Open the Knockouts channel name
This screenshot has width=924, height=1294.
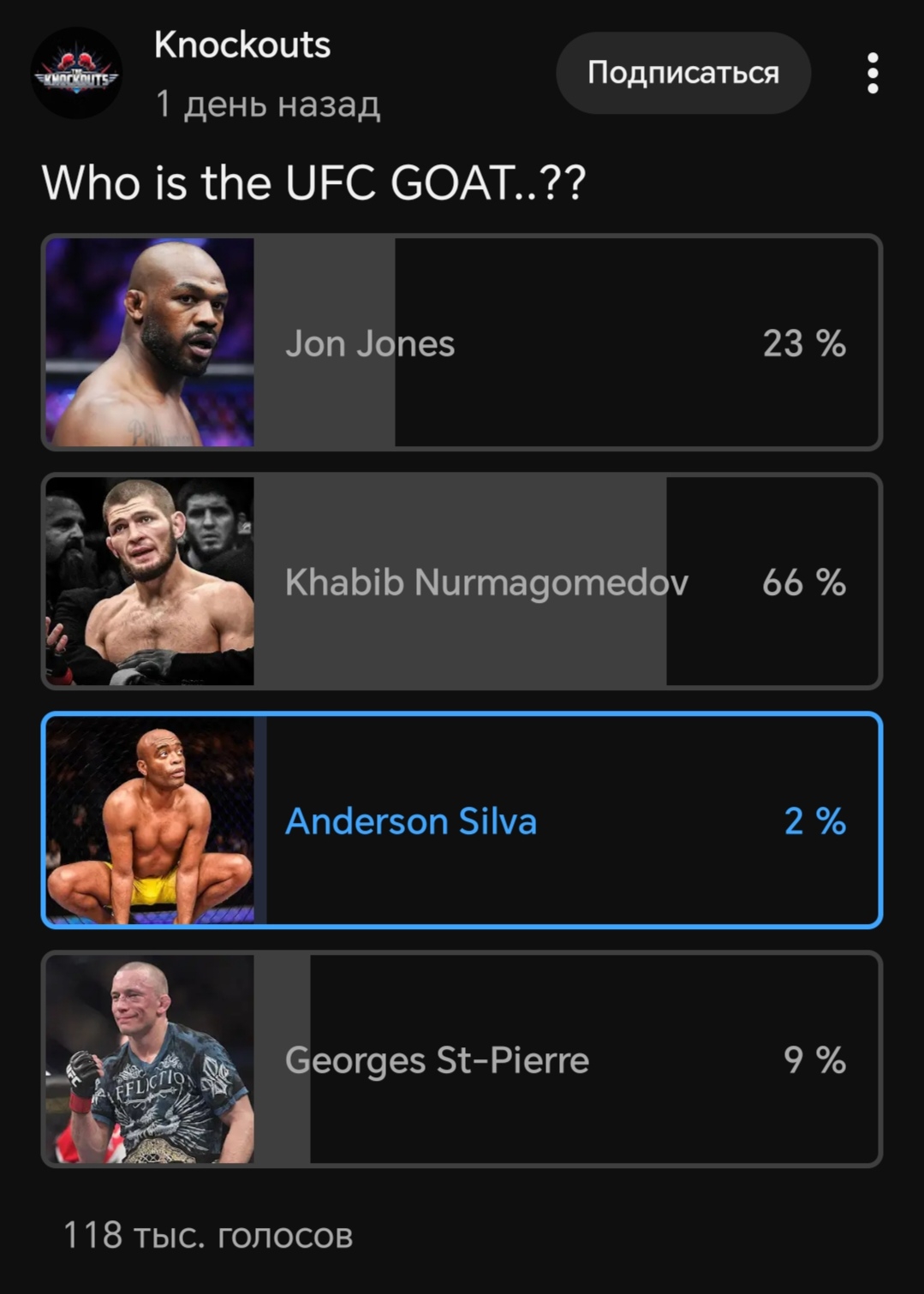point(242,45)
